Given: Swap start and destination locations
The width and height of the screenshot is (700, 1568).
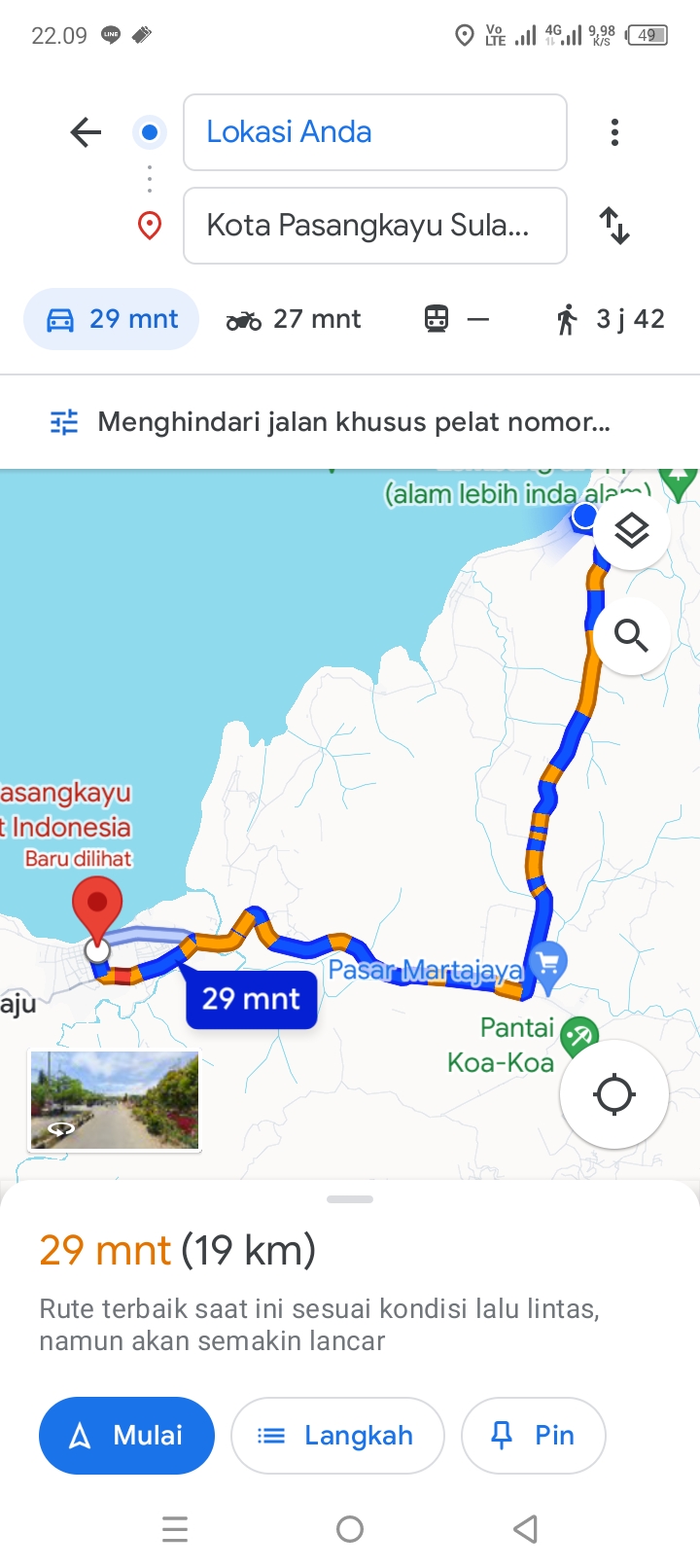Looking at the screenshot, I should 614,226.
